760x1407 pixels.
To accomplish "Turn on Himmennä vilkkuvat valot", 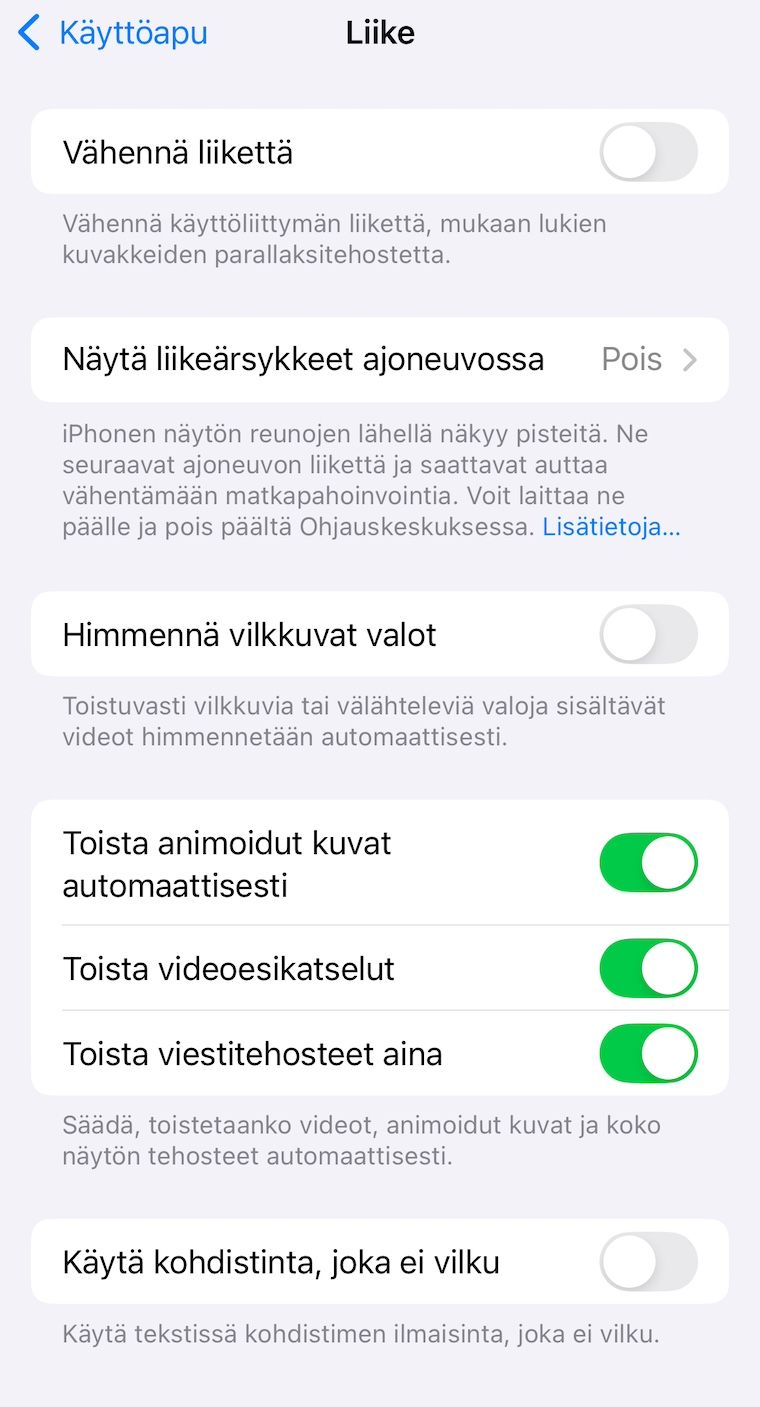I will [648, 634].
